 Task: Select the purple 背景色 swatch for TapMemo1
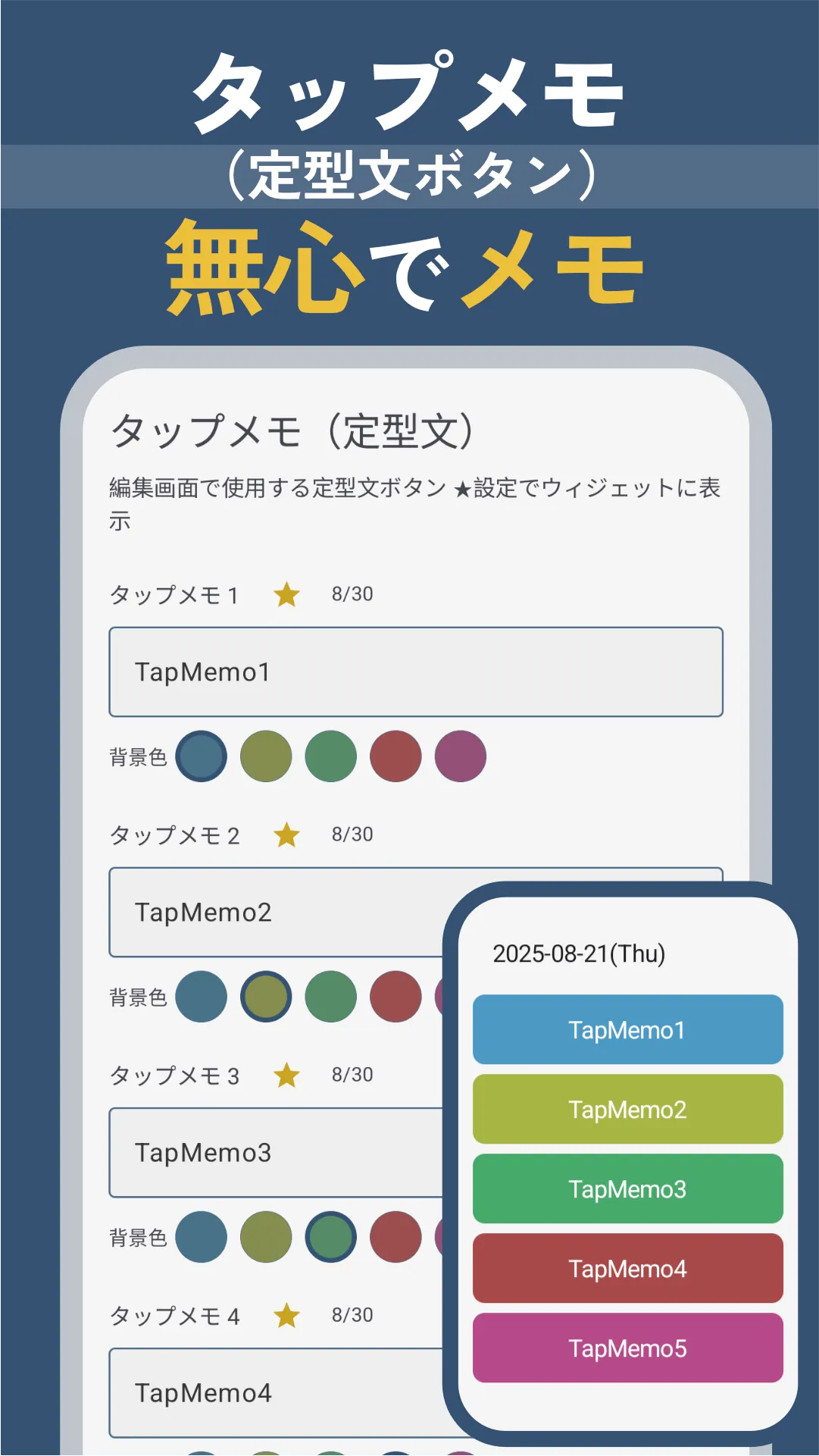tap(460, 756)
